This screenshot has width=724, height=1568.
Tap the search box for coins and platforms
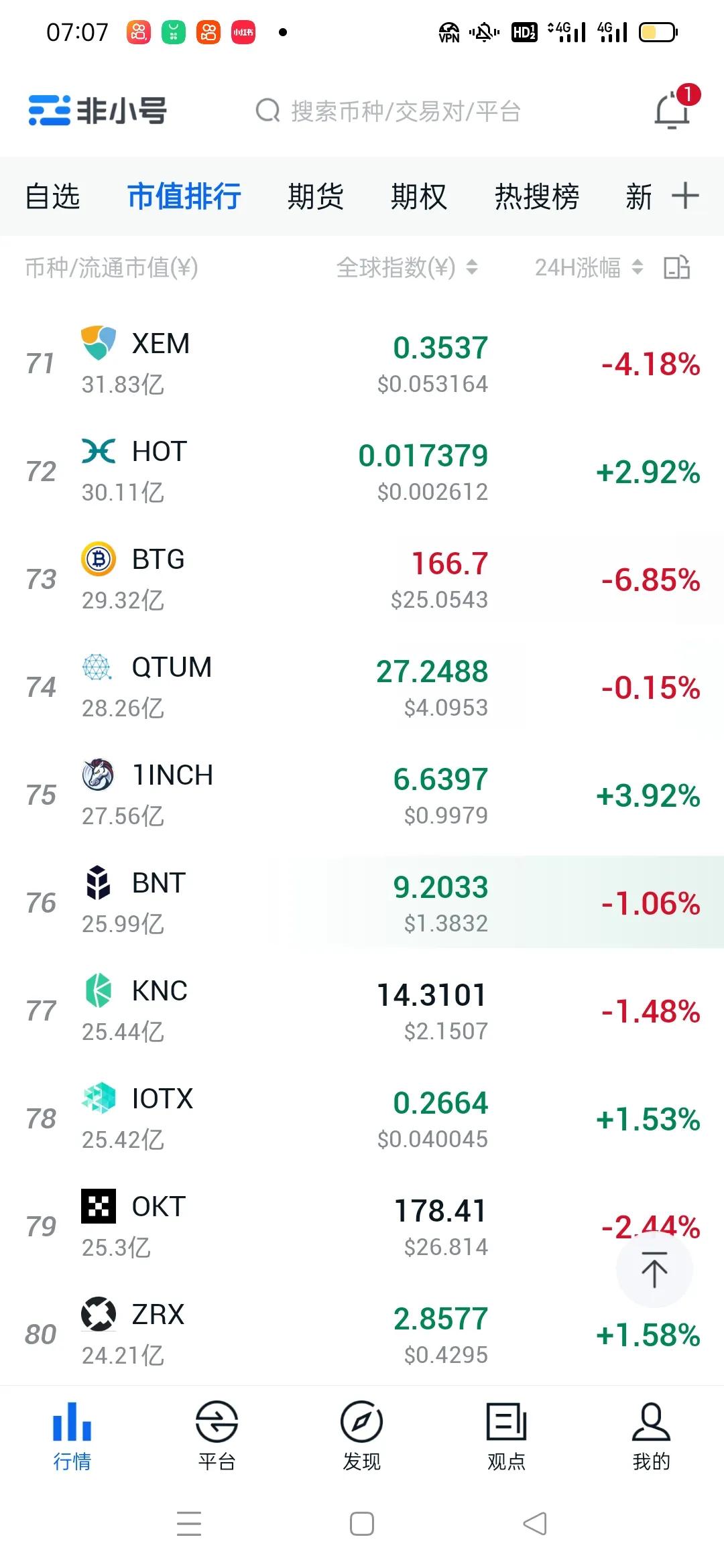(389, 111)
